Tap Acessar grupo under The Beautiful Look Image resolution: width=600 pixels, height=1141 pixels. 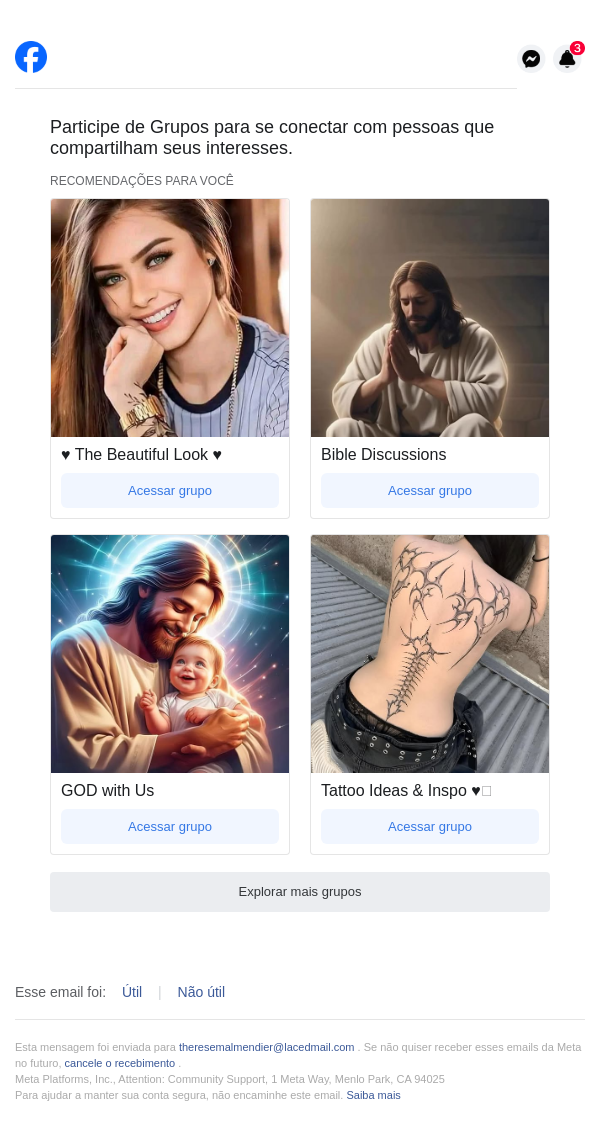point(170,490)
